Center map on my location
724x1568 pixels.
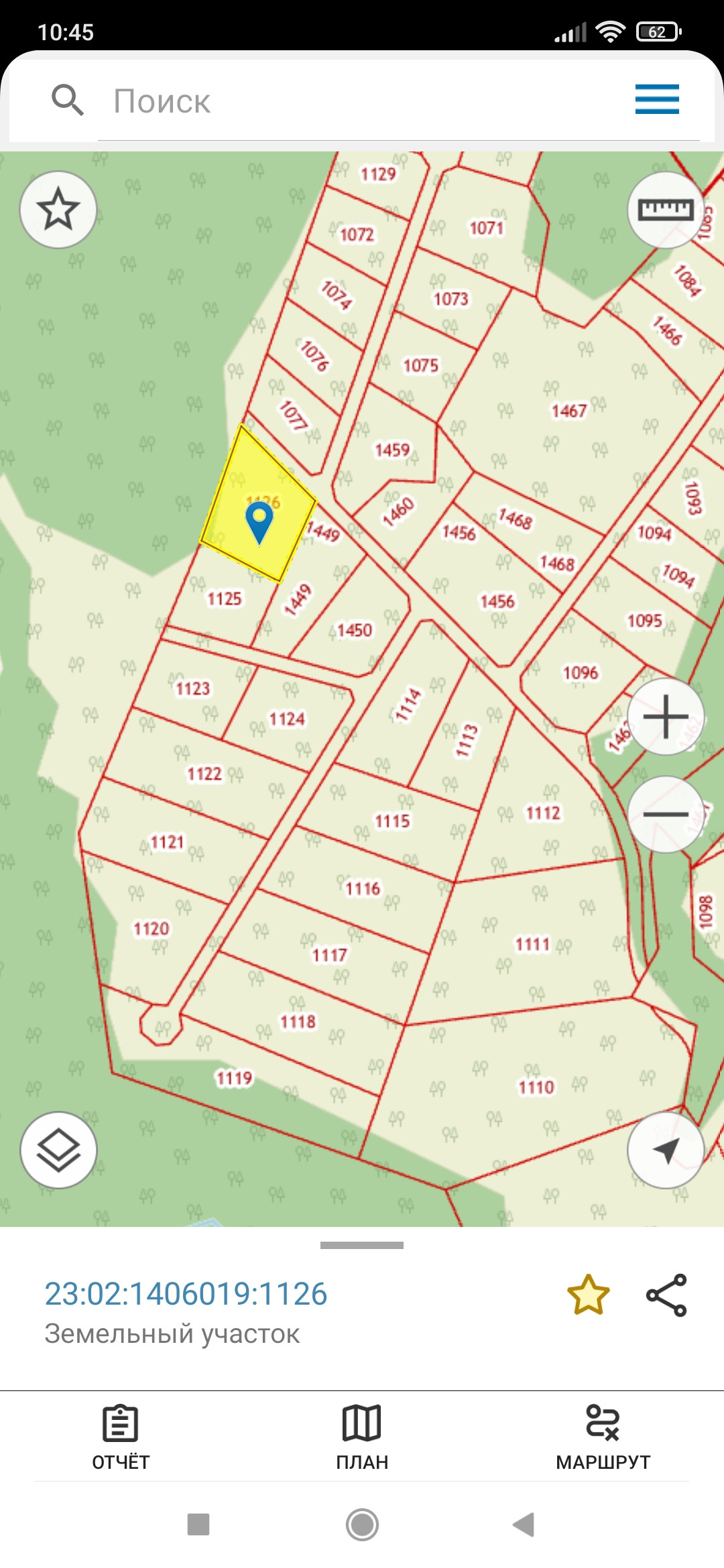click(665, 1150)
